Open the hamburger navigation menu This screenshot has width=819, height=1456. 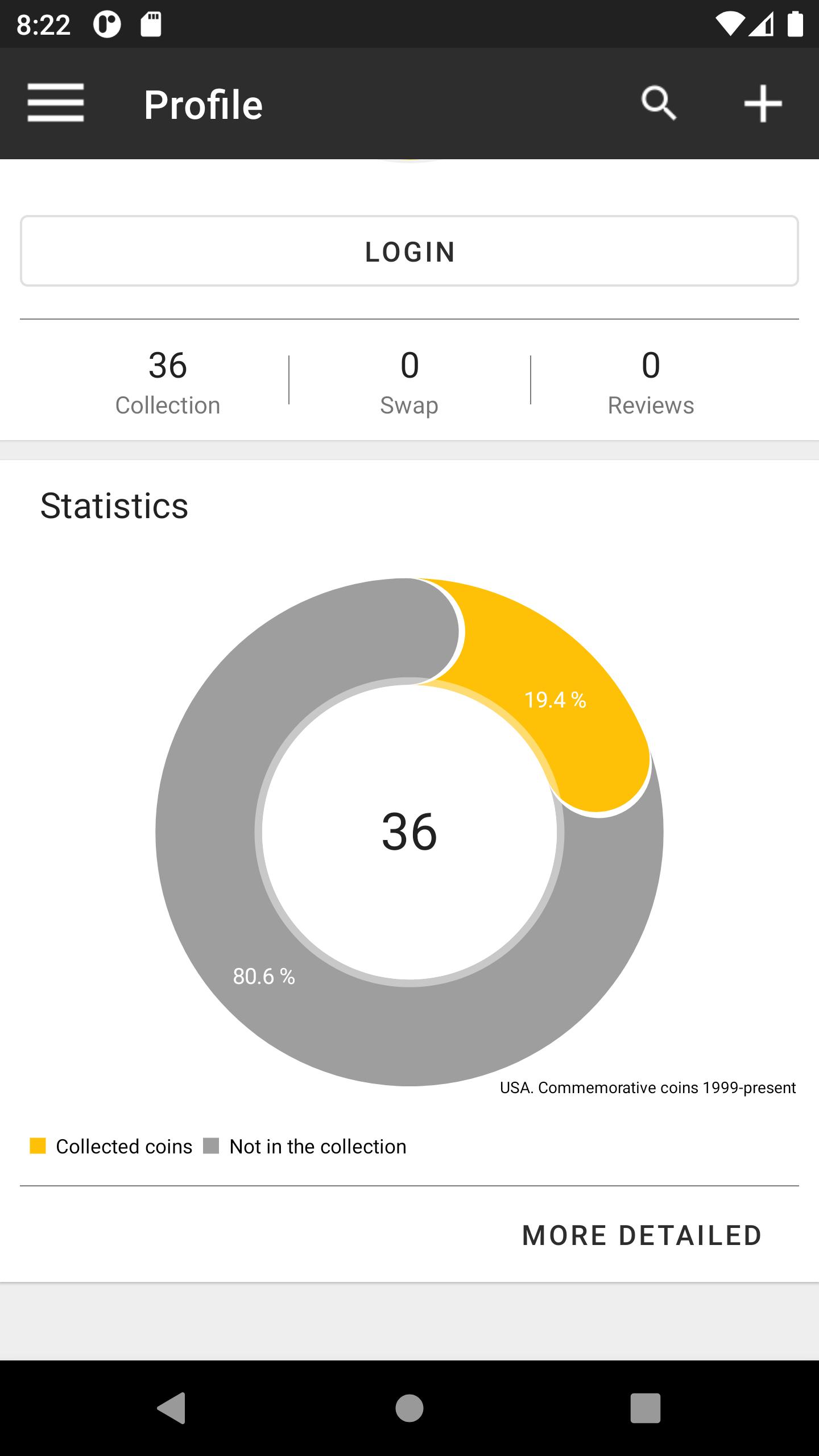(x=56, y=103)
